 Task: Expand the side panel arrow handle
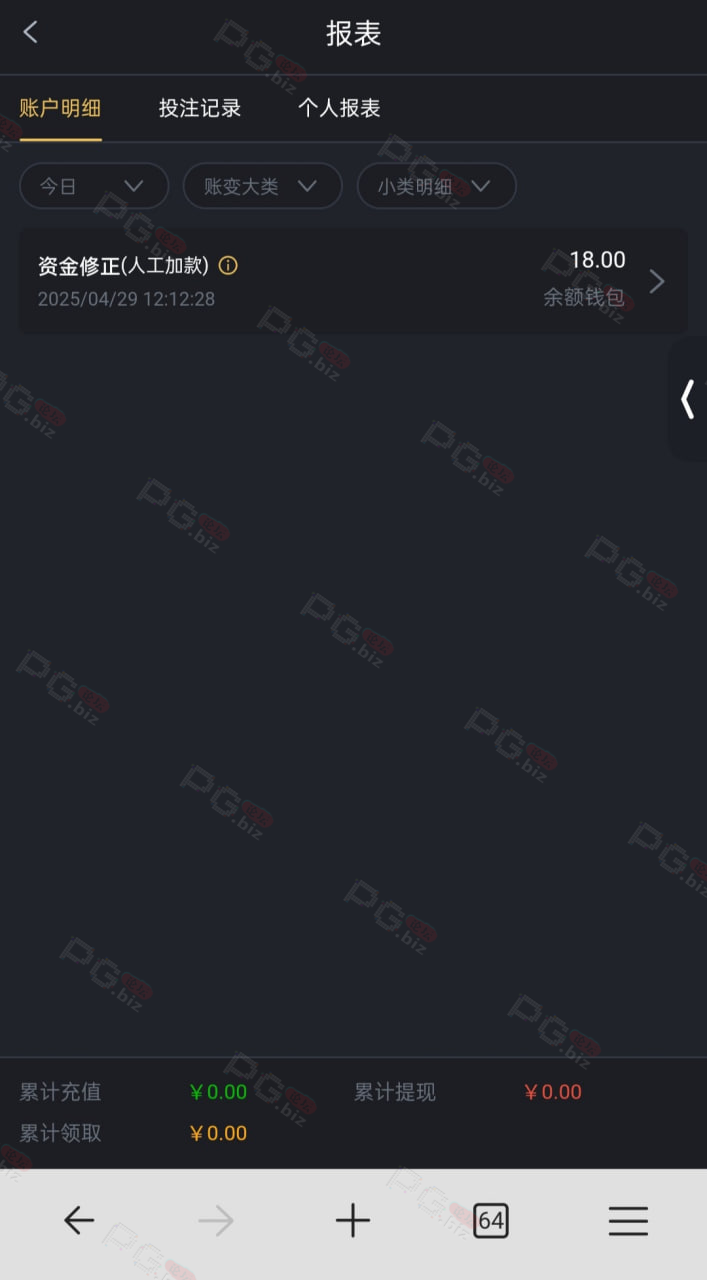688,400
